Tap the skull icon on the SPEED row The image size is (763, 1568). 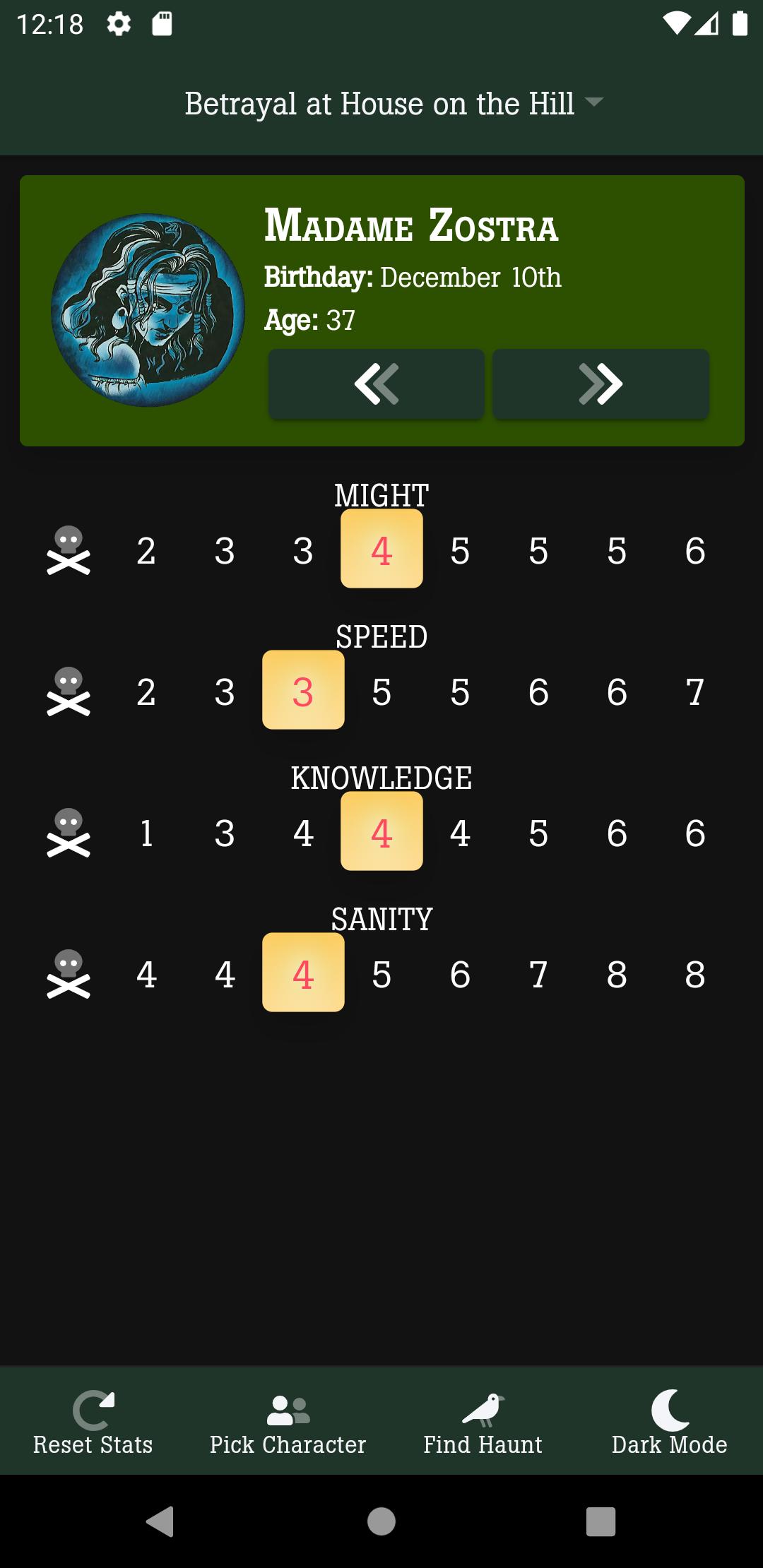[x=69, y=693]
